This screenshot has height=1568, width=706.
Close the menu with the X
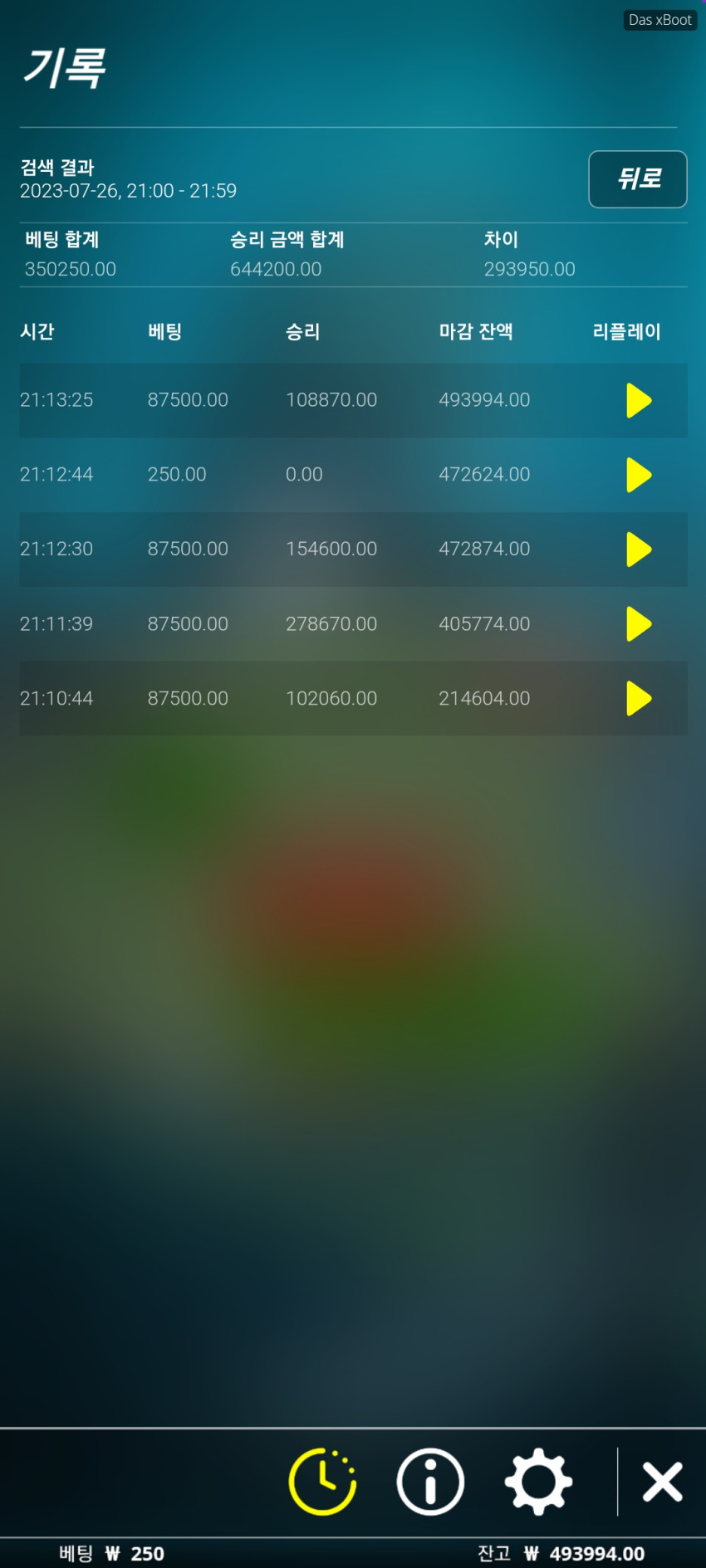pos(662,1482)
